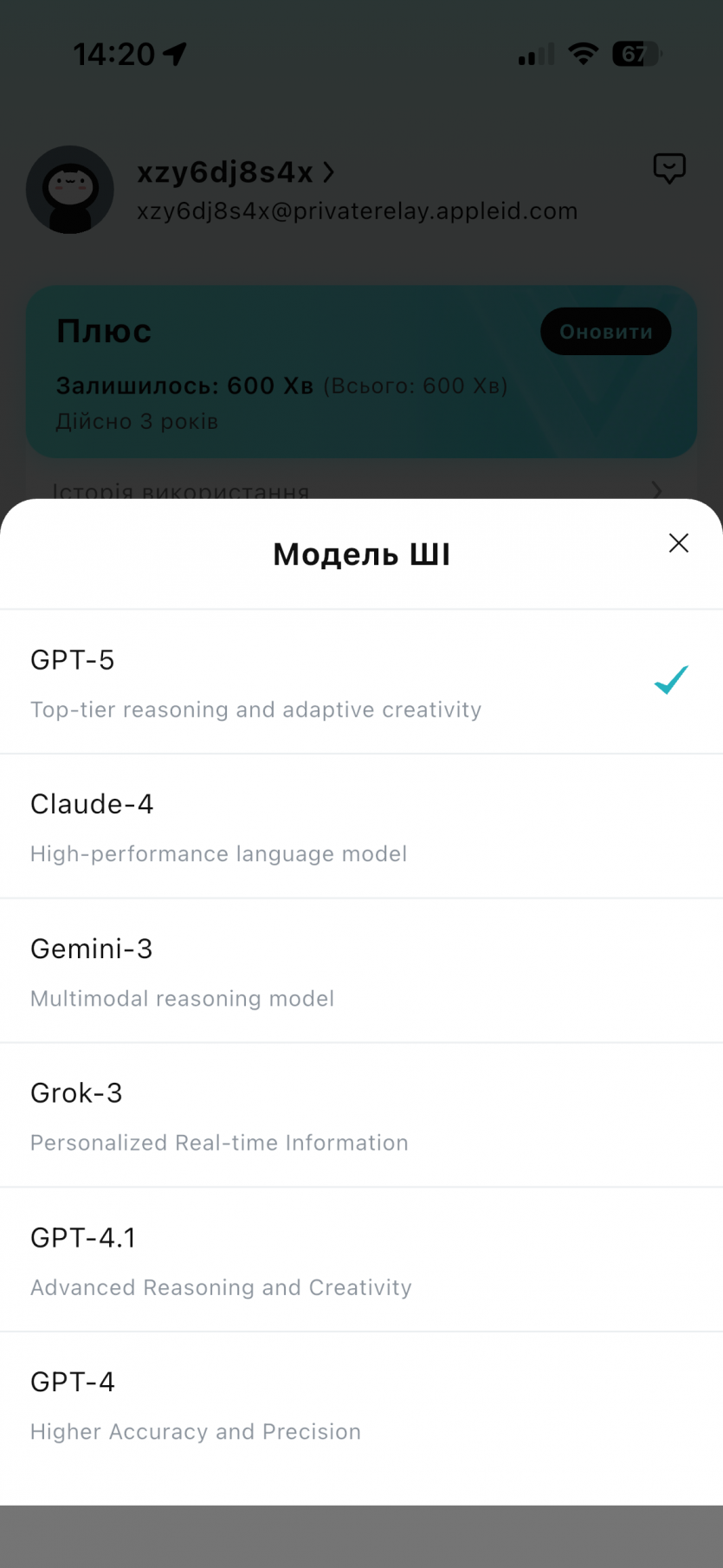Select GPT-4.1 from the model list
Image resolution: width=723 pixels, height=1568 pixels.
(361, 1260)
